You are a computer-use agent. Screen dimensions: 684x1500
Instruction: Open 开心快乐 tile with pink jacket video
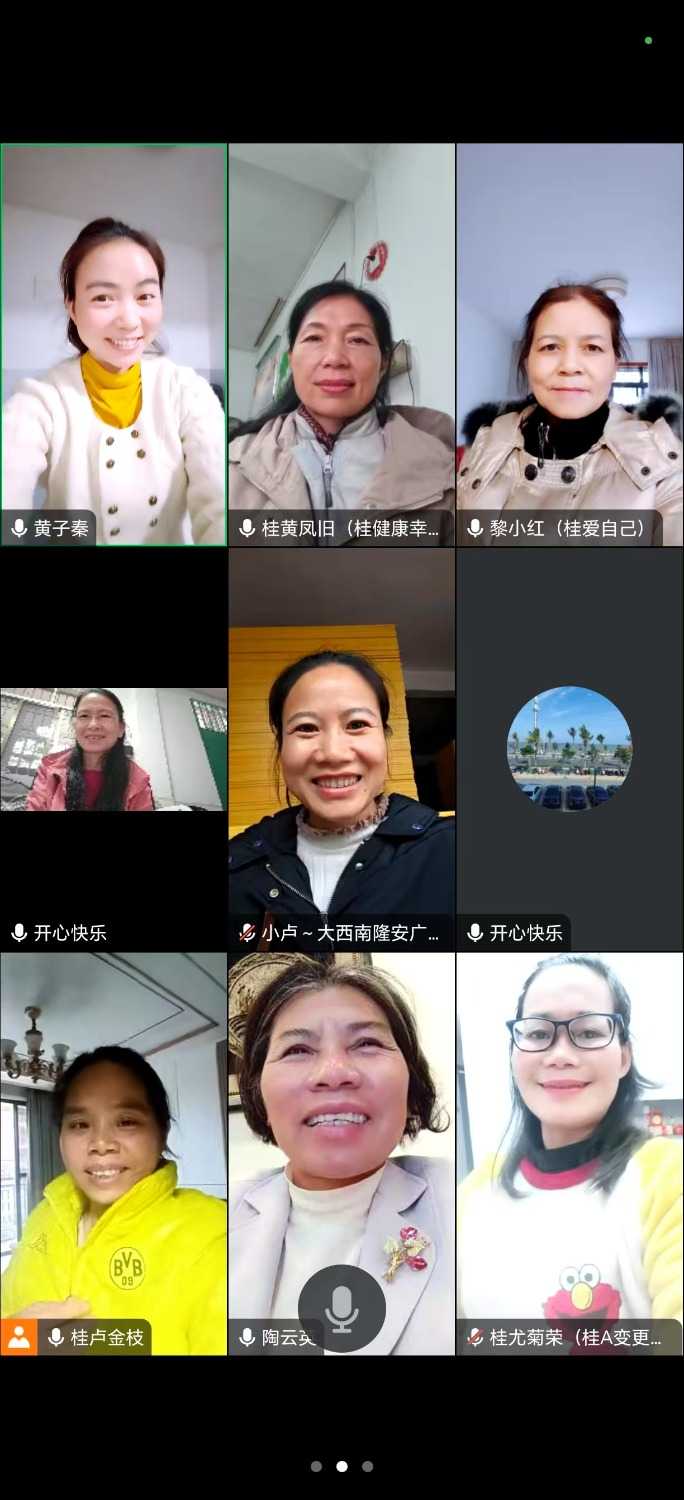pyautogui.click(x=114, y=748)
